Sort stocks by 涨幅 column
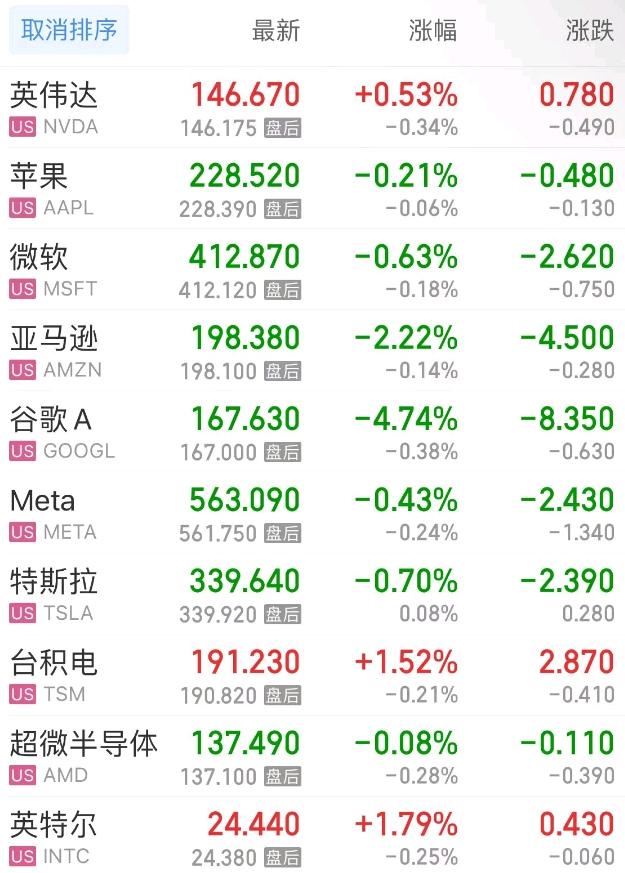The width and height of the screenshot is (625, 873). (433, 31)
